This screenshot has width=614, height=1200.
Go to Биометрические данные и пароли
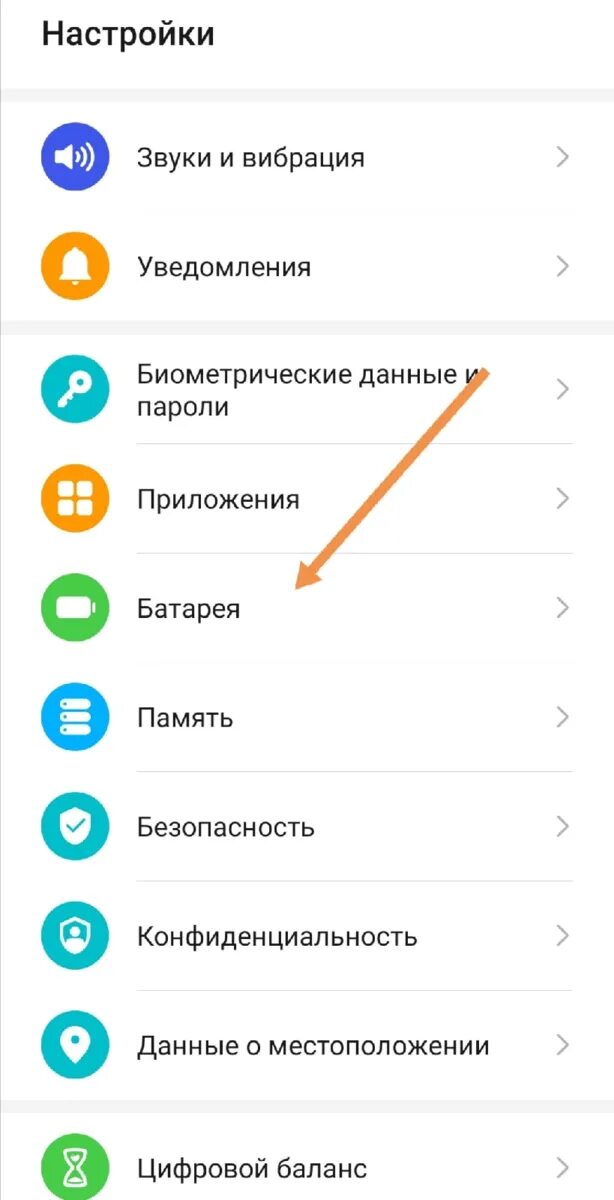(x=300, y=390)
